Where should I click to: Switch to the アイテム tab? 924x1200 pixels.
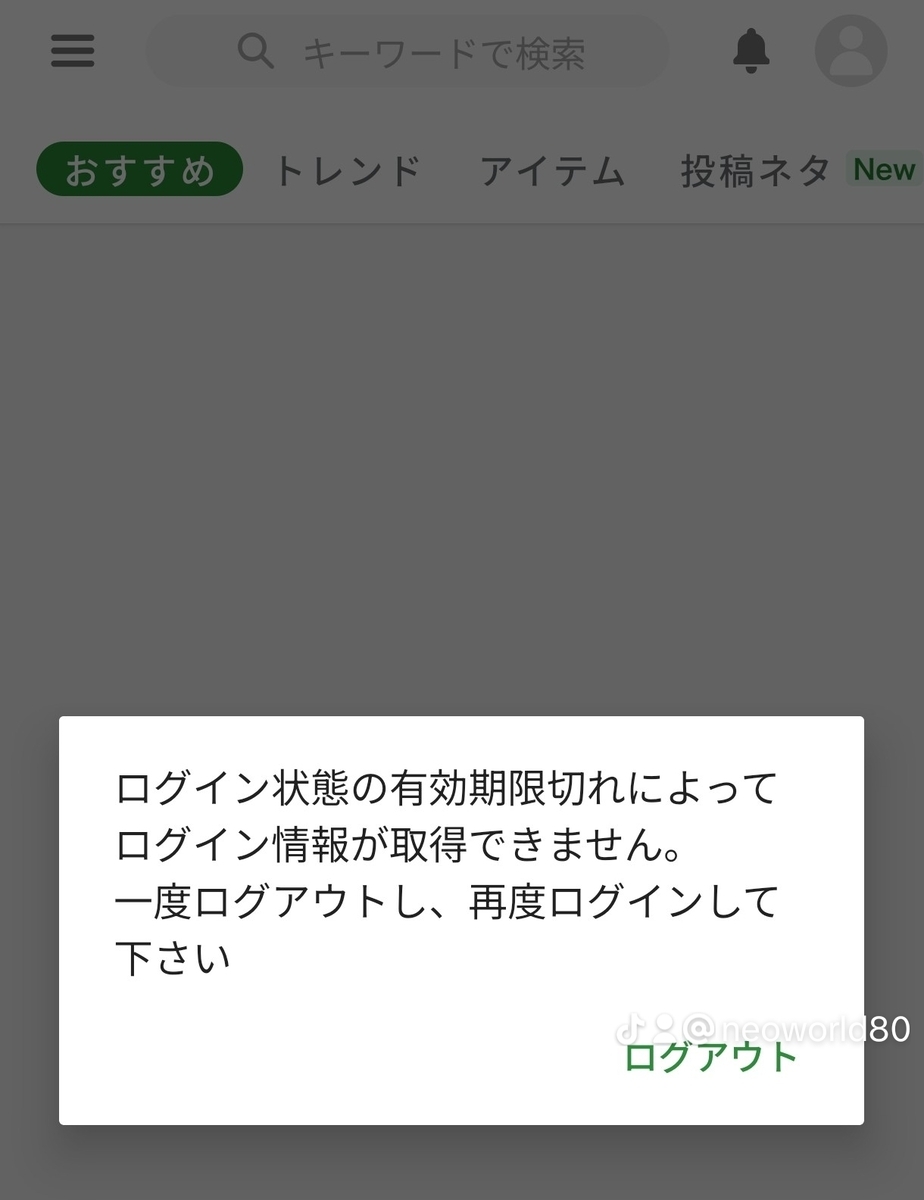coord(552,171)
